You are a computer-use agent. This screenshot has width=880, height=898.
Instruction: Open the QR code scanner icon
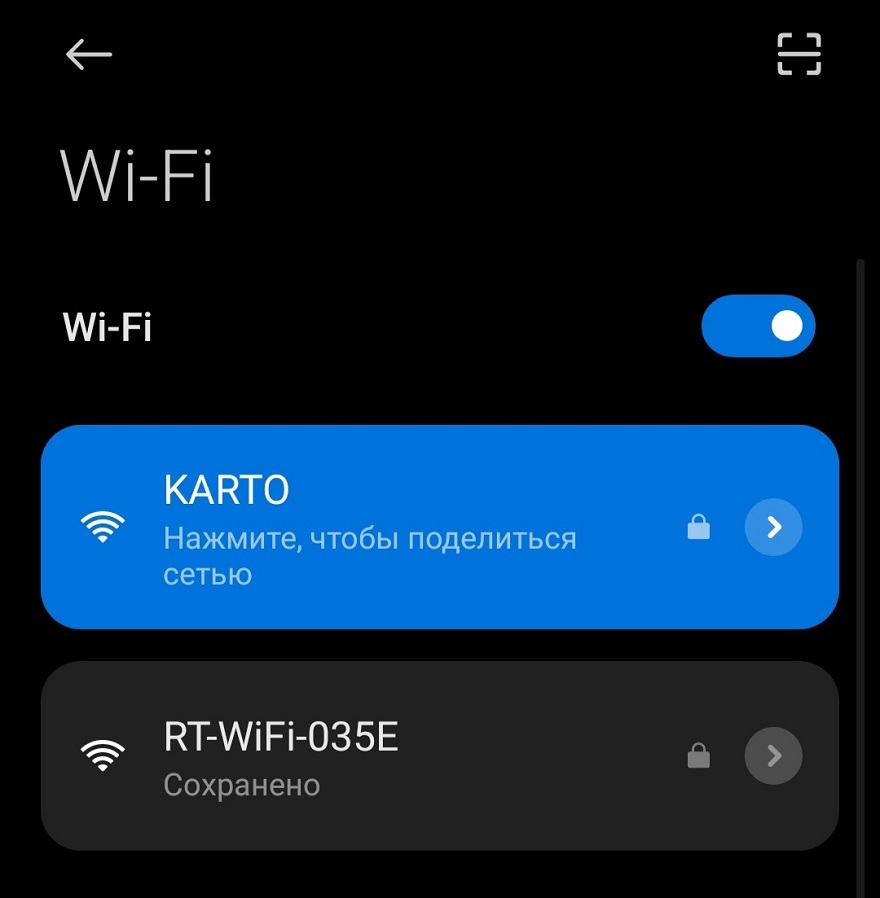click(799, 54)
